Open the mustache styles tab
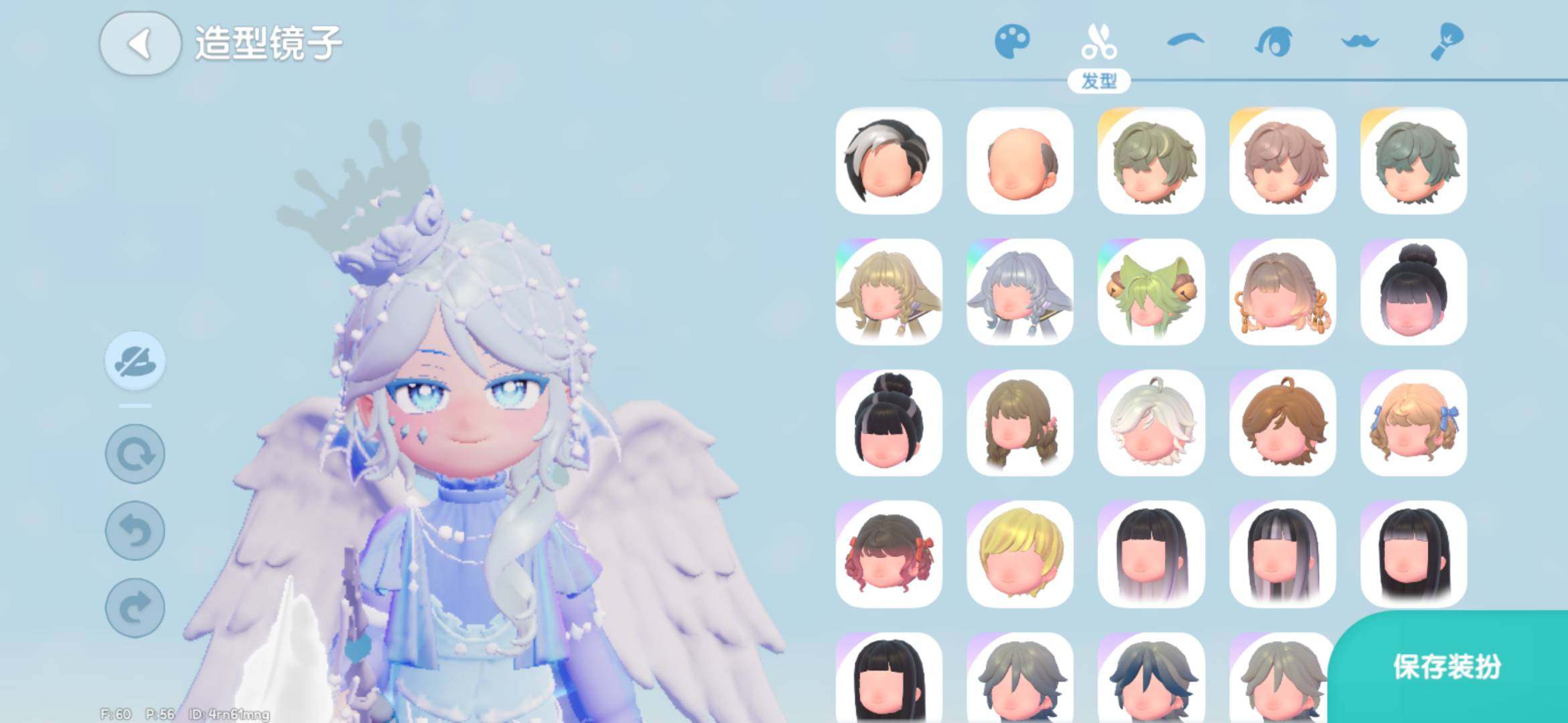Screen dimensions: 1568x723 click(1359, 42)
